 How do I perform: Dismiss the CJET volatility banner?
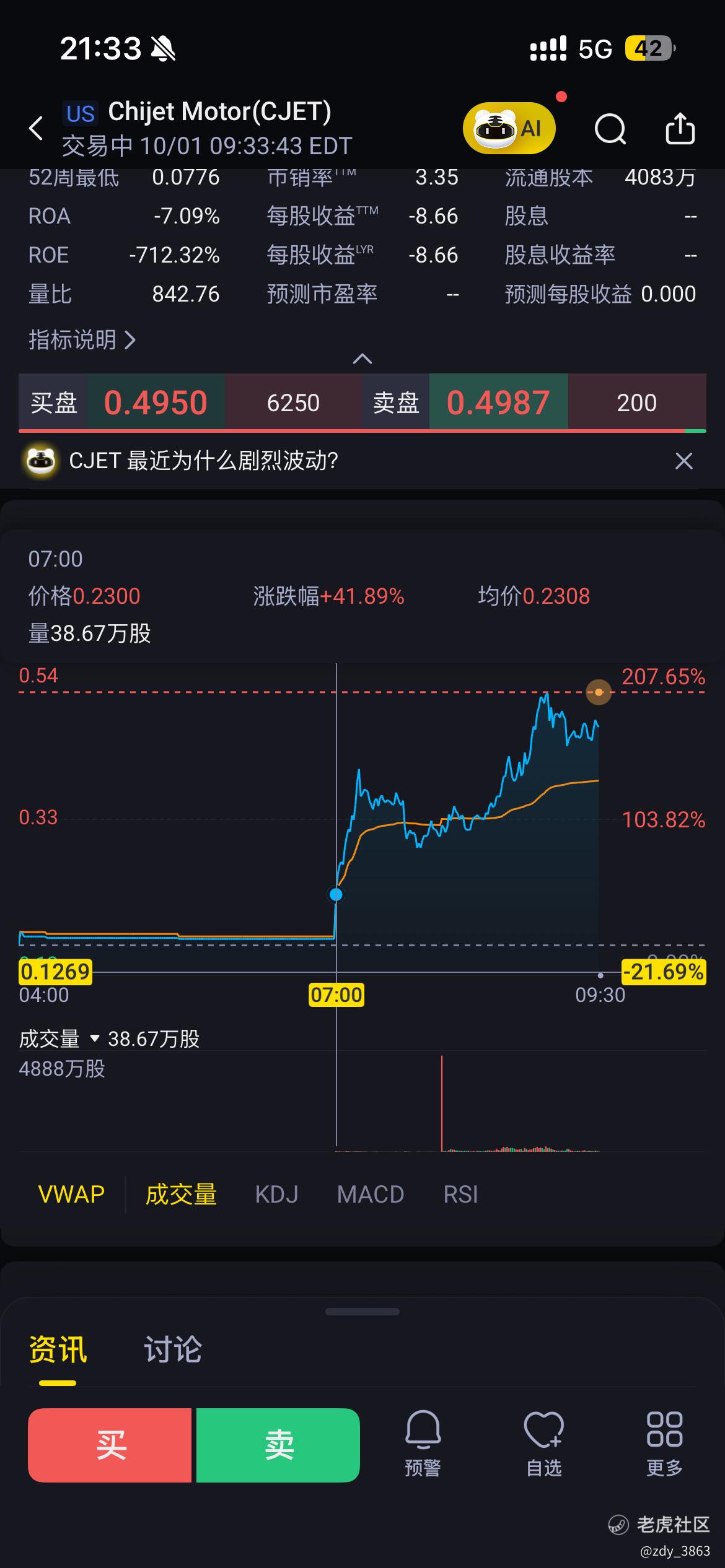click(683, 461)
